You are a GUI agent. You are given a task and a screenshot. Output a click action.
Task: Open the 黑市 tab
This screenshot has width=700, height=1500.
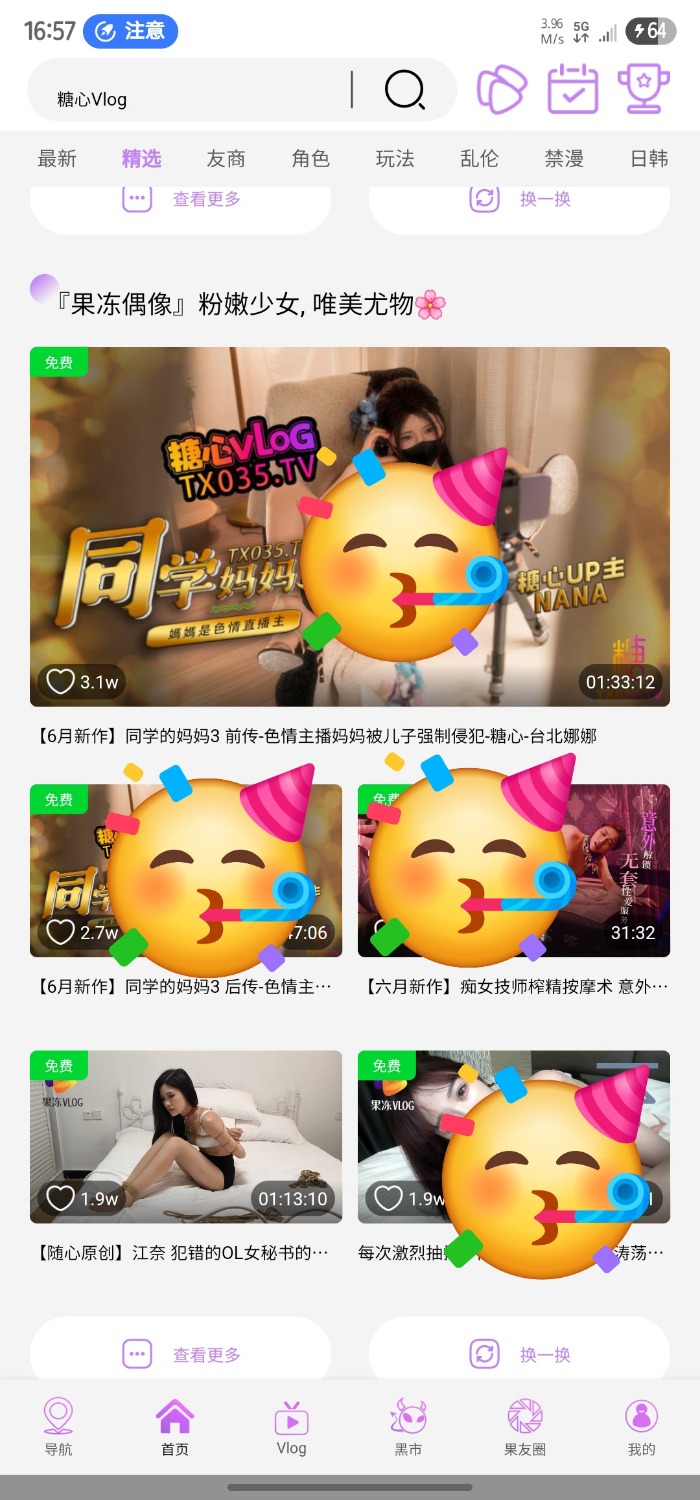coord(408,1427)
